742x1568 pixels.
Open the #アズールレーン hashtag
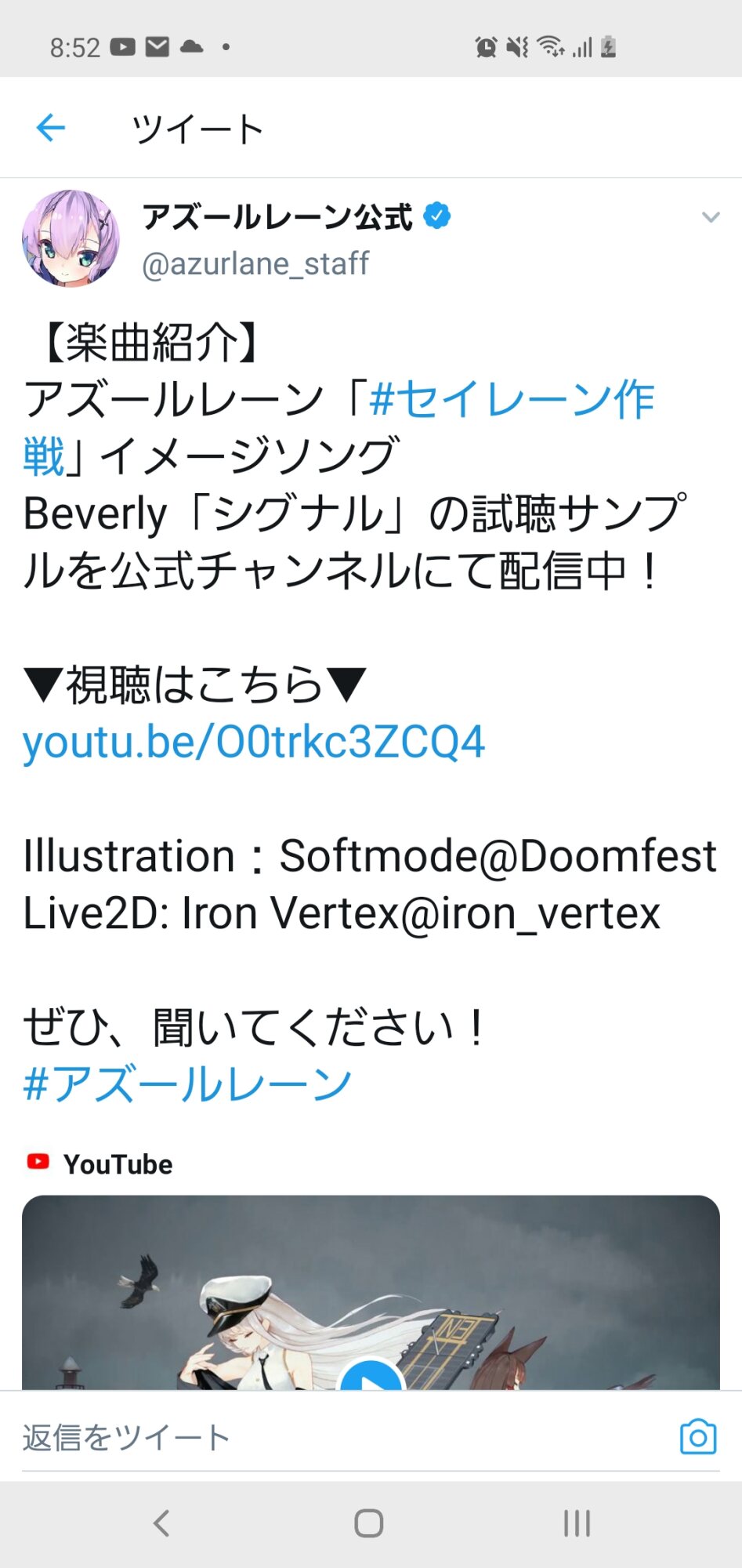pos(188,1084)
